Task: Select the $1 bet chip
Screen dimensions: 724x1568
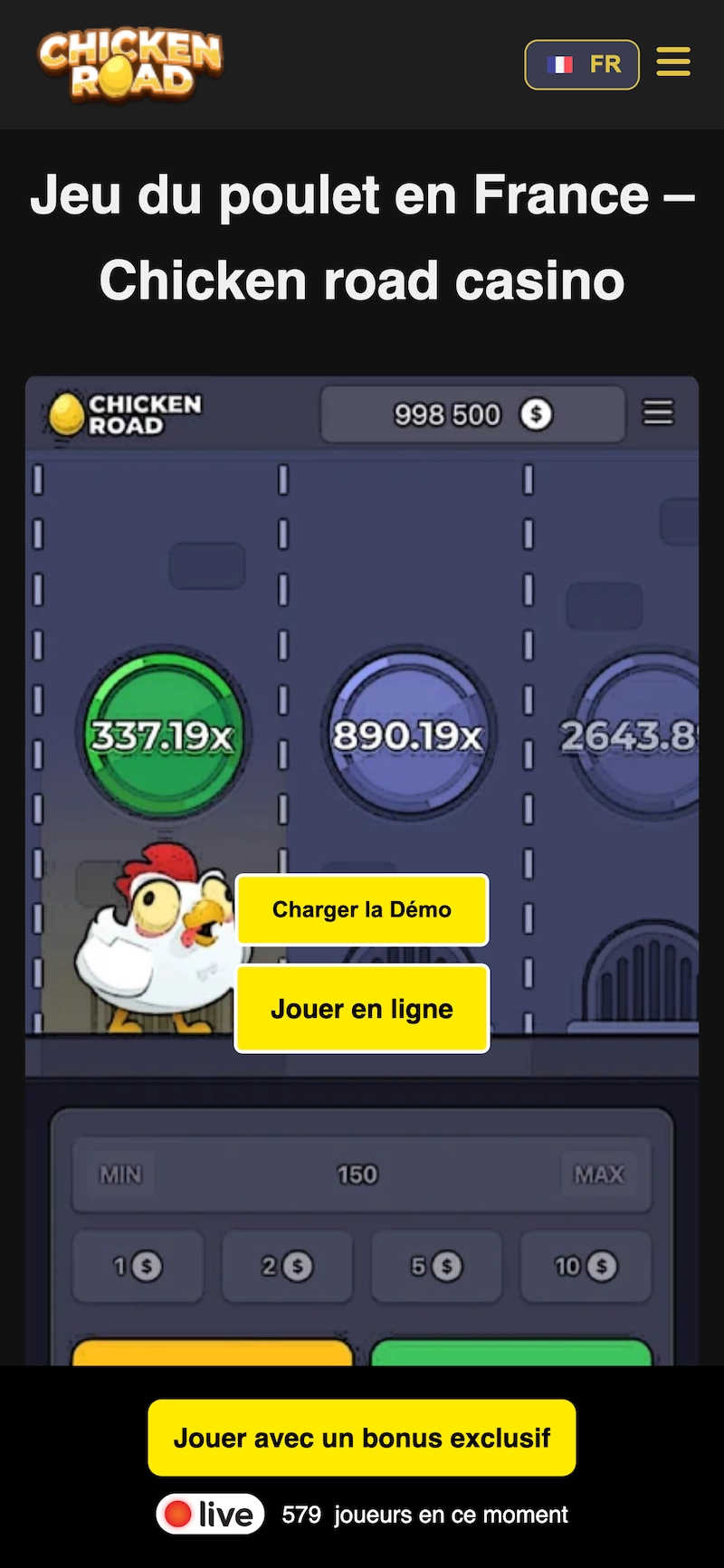Action: 137,1266
